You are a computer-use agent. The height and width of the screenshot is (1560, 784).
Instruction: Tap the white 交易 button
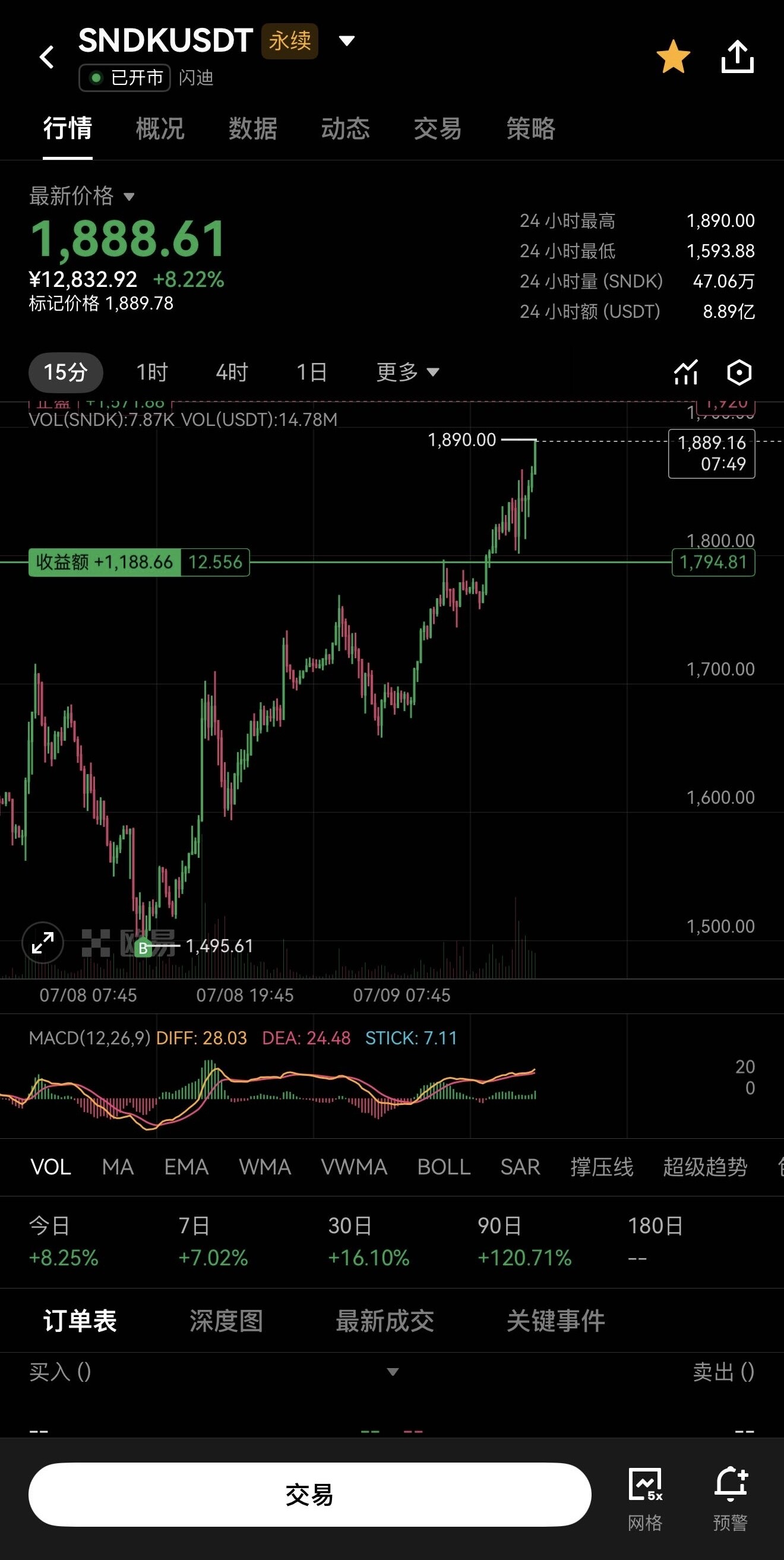(x=309, y=1495)
